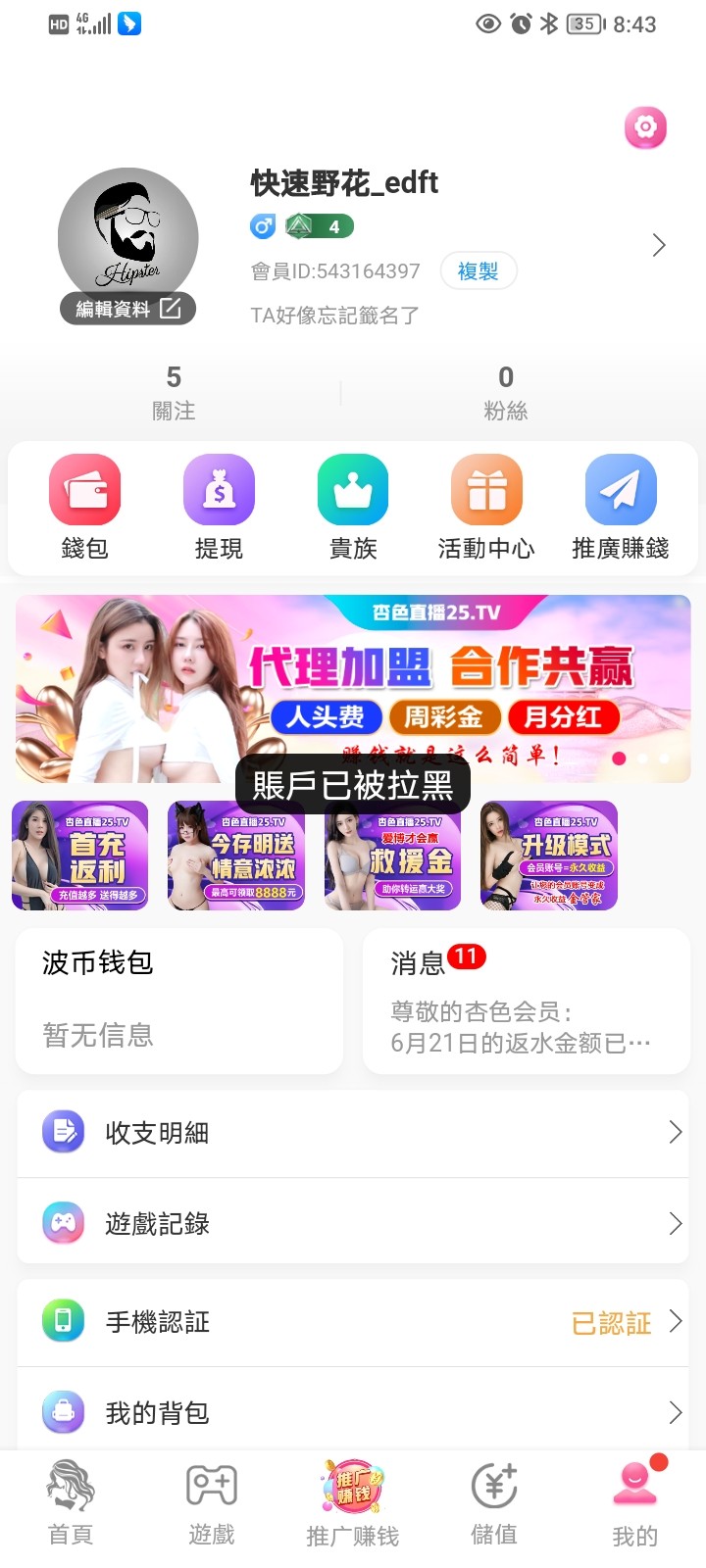Open 遊戲記錄 row
This screenshot has height=1568, width=706.
(x=353, y=1223)
